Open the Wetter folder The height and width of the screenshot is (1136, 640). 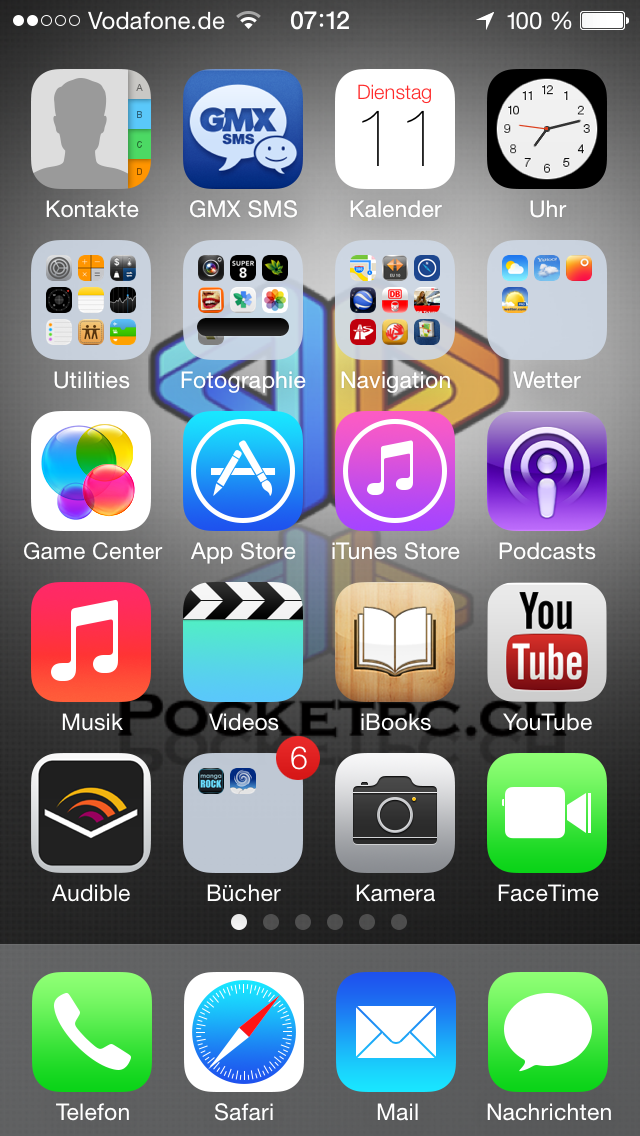[x=547, y=300]
